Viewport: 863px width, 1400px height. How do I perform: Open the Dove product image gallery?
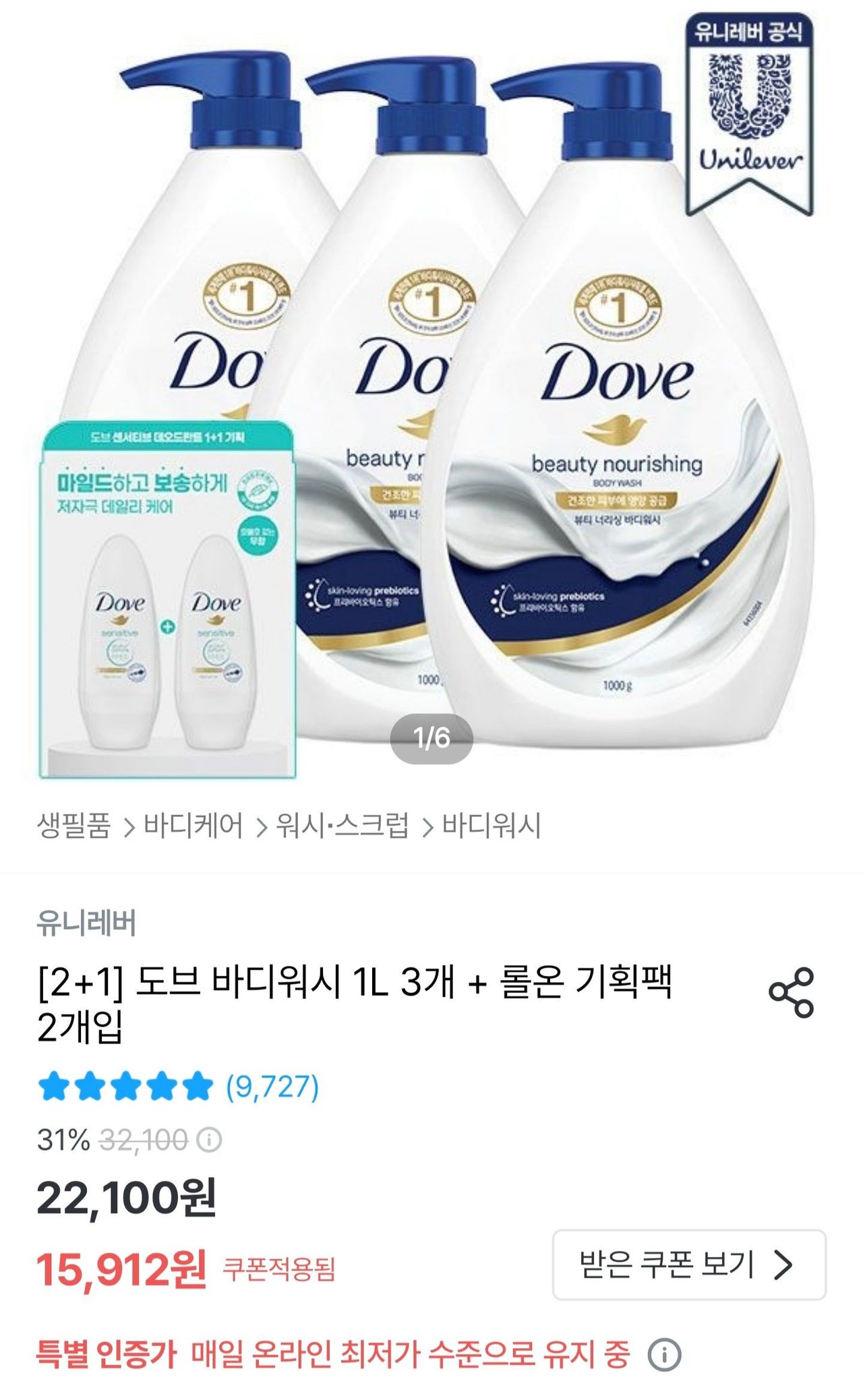431,404
